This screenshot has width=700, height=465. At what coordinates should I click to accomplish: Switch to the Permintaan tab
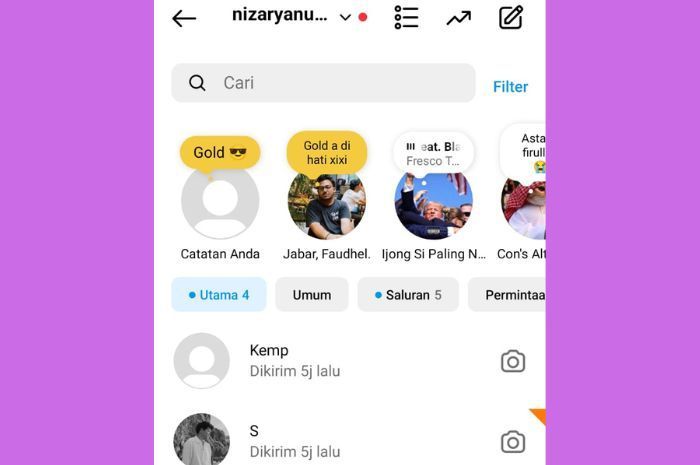[510, 295]
